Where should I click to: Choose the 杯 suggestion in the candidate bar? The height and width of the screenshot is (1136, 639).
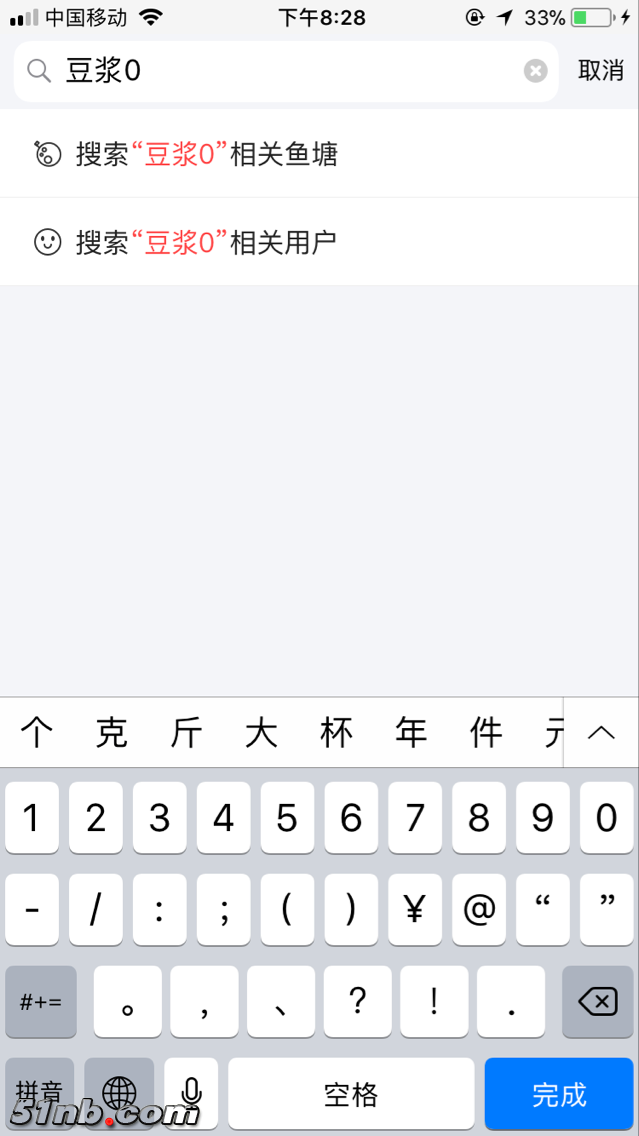coord(337,733)
